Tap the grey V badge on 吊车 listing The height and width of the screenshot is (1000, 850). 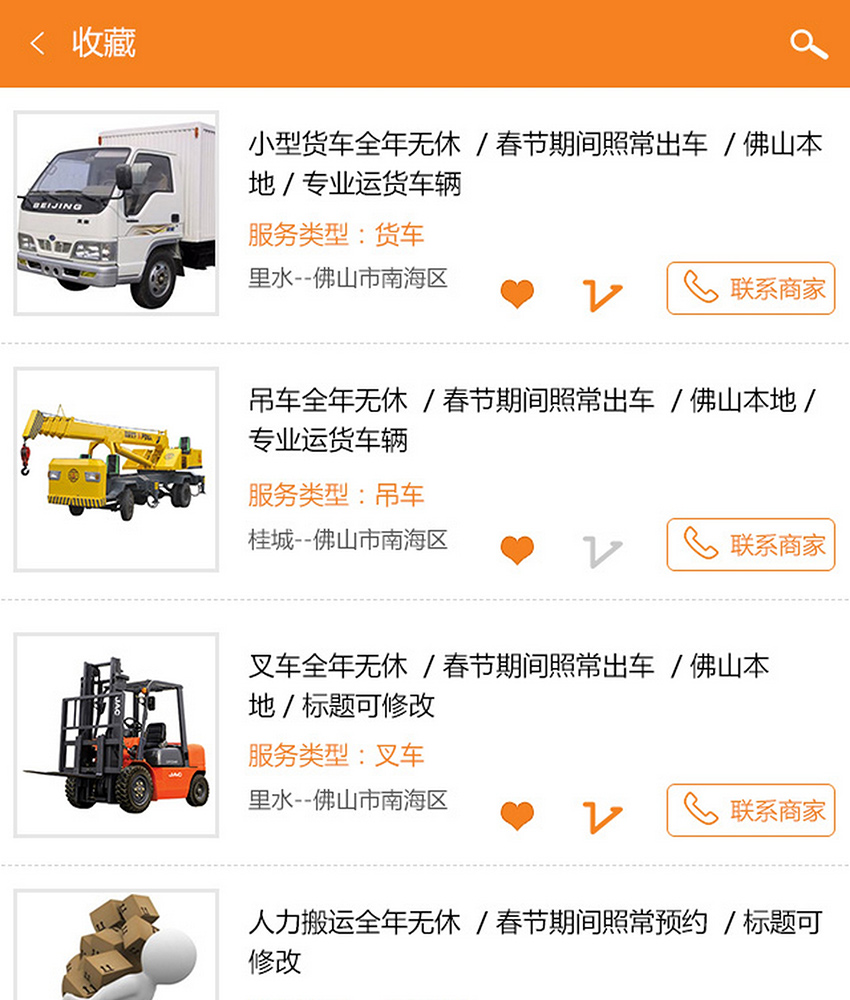[602, 551]
